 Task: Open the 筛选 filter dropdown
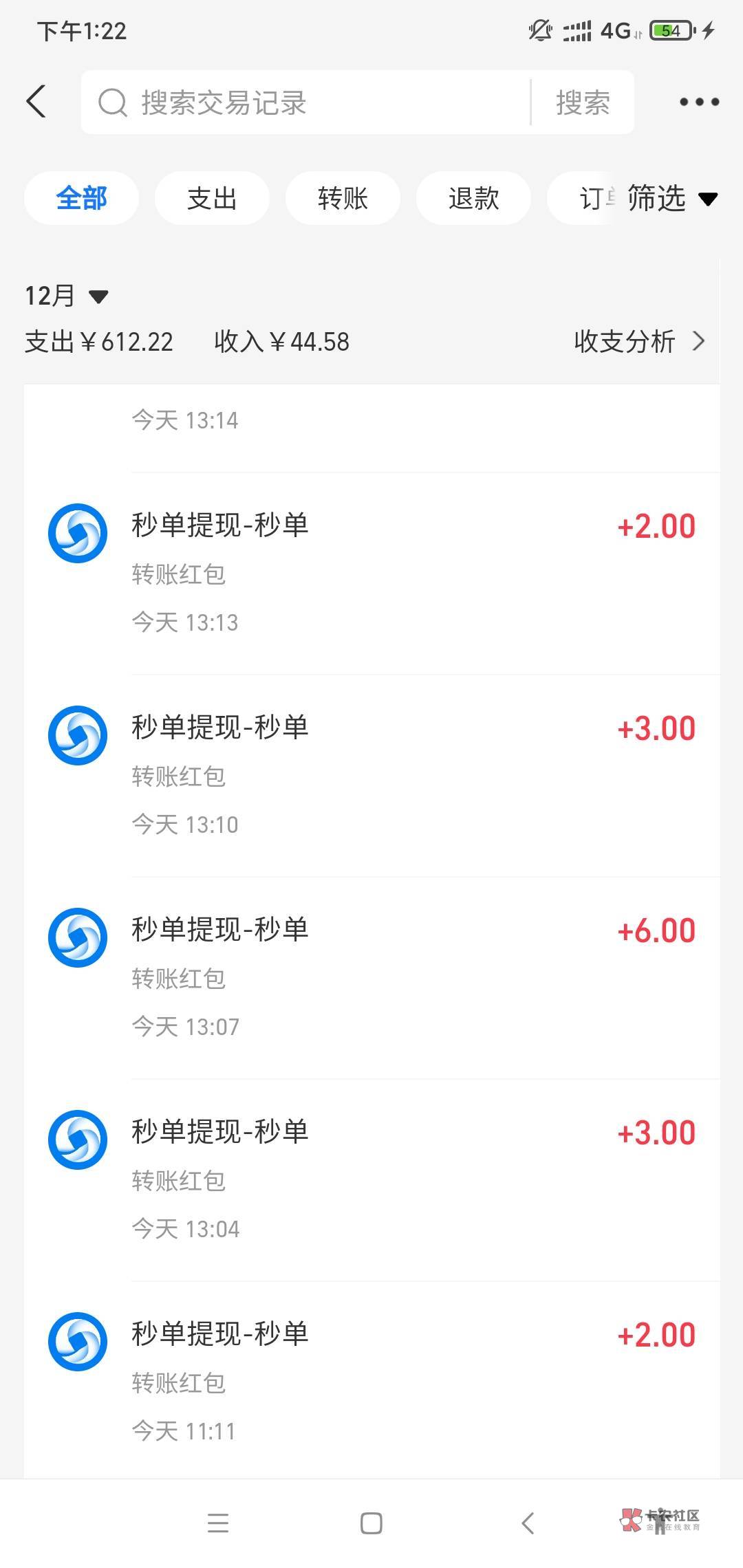(x=671, y=199)
